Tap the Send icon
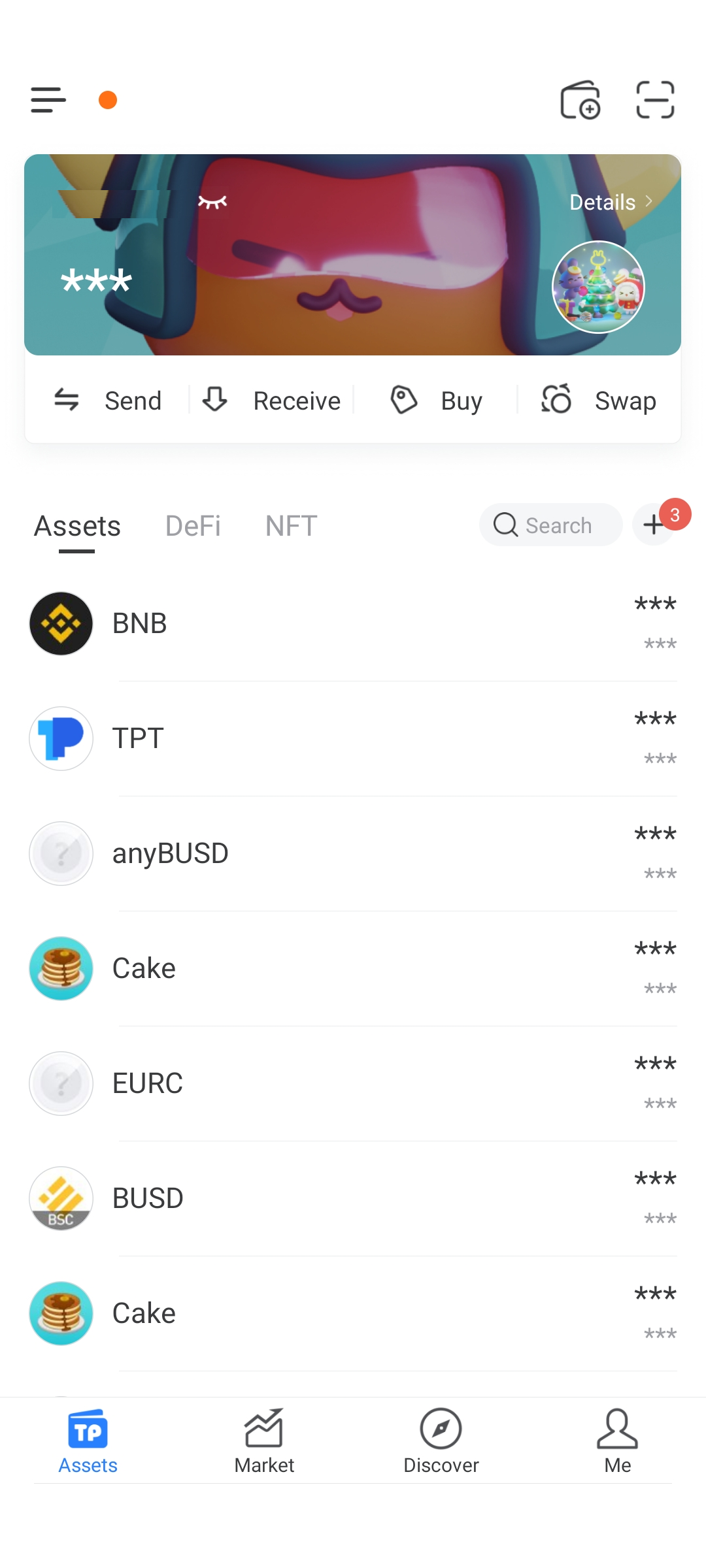The image size is (706, 1568). coord(68,400)
